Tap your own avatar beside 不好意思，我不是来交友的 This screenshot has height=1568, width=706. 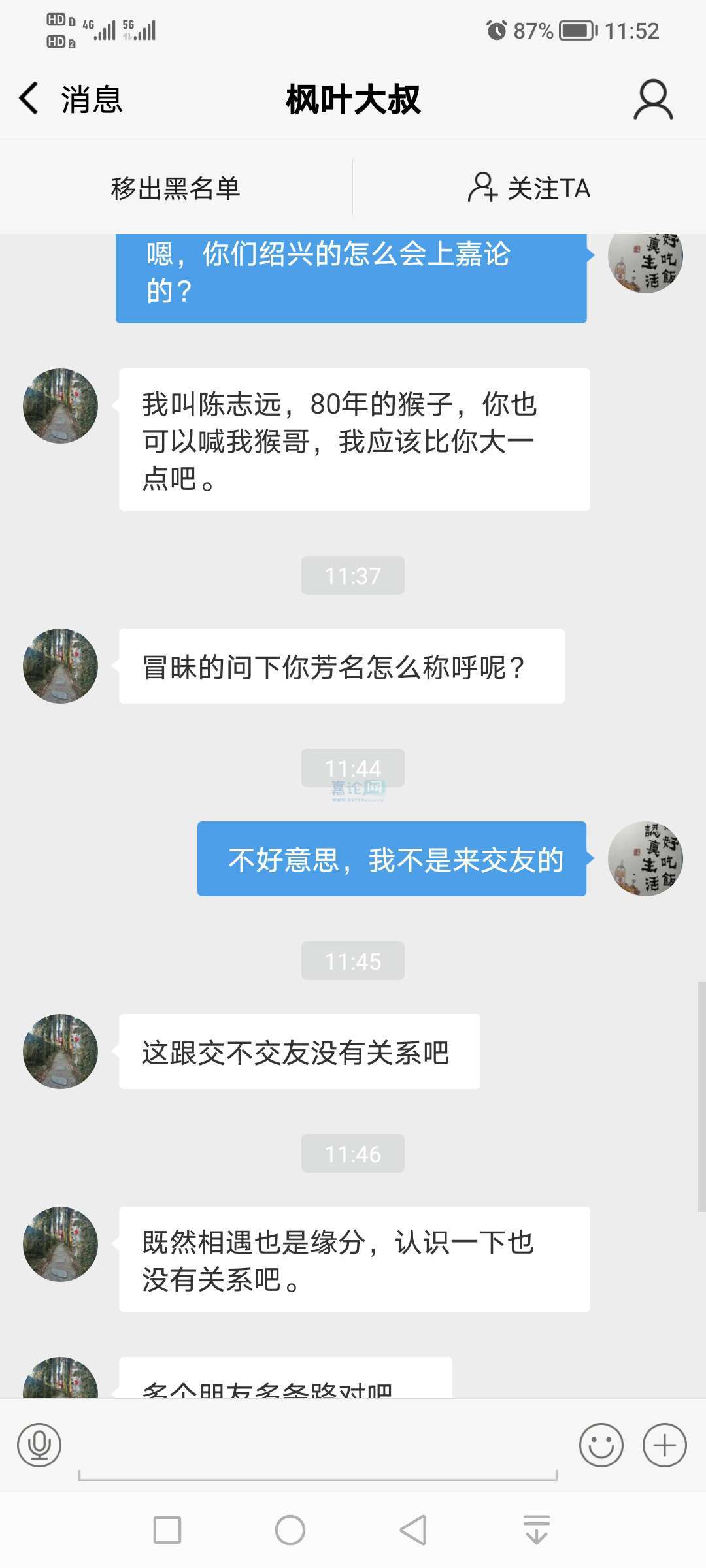point(645,858)
